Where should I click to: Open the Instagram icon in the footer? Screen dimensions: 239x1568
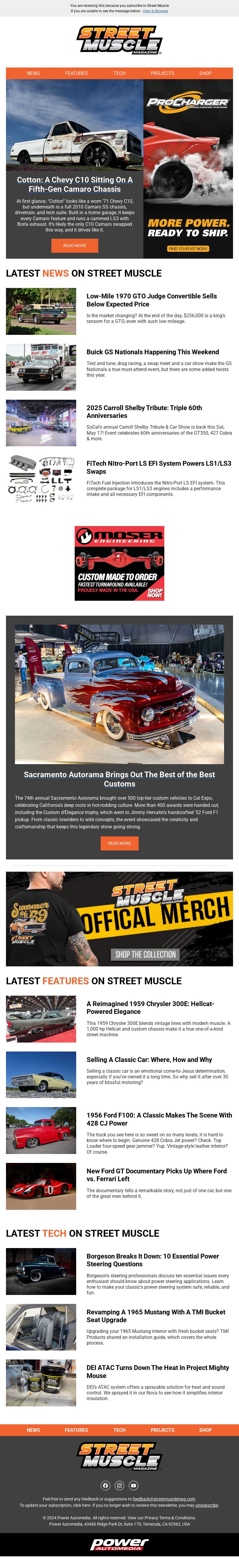coord(119,1485)
